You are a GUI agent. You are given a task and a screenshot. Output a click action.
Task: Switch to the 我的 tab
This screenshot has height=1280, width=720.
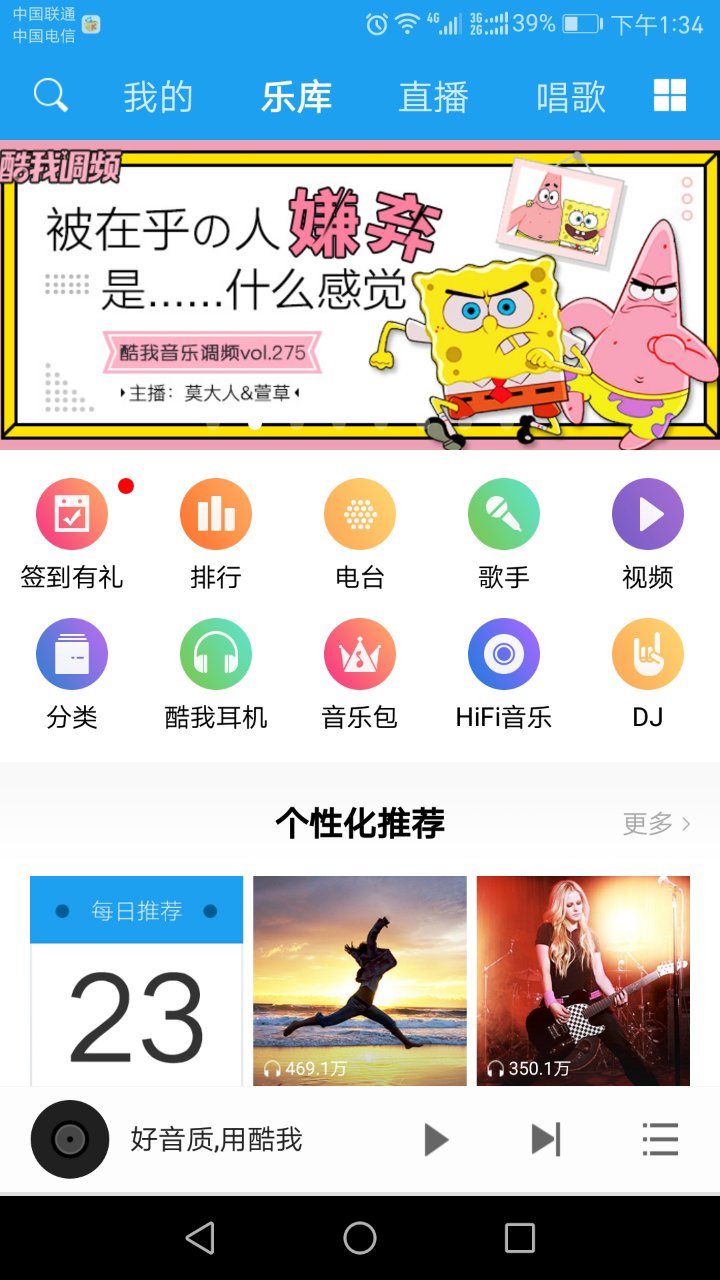(x=158, y=95)
